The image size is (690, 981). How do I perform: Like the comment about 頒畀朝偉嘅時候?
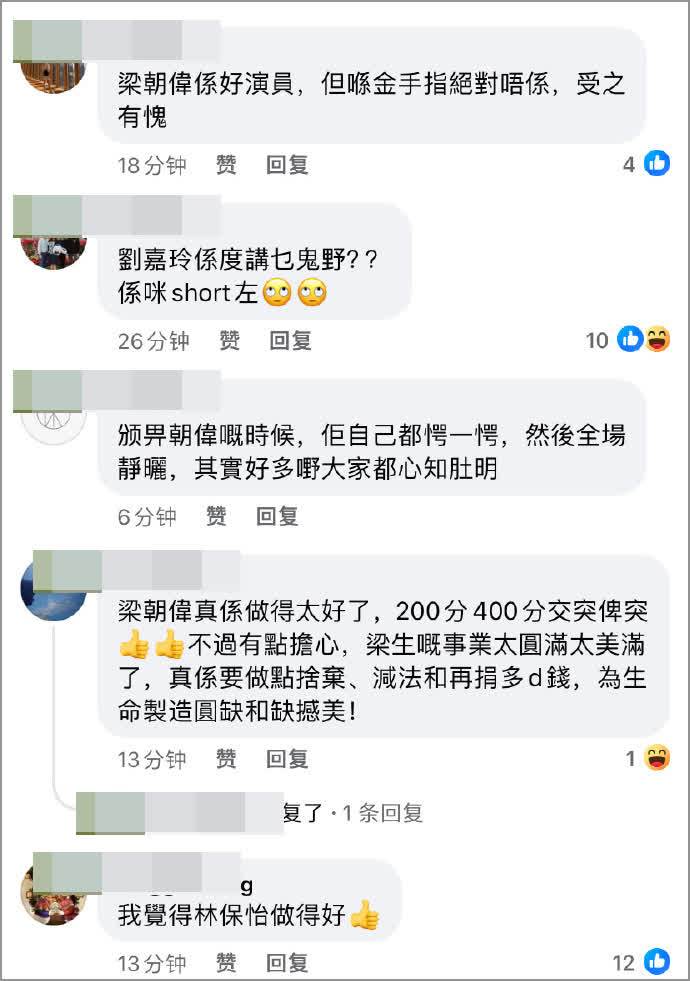click(216, 516)
